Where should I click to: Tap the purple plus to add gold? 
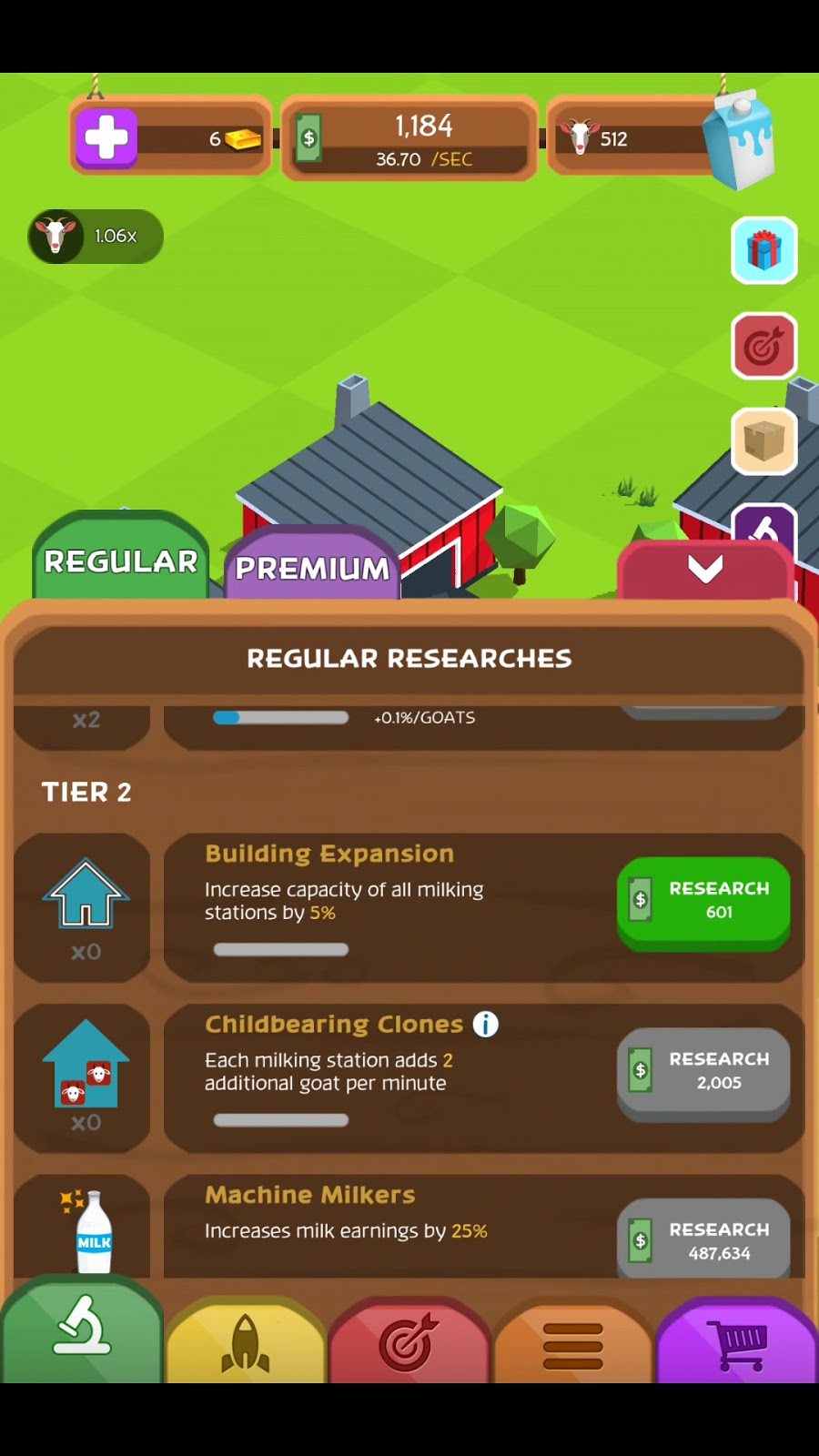click(107, 138)
